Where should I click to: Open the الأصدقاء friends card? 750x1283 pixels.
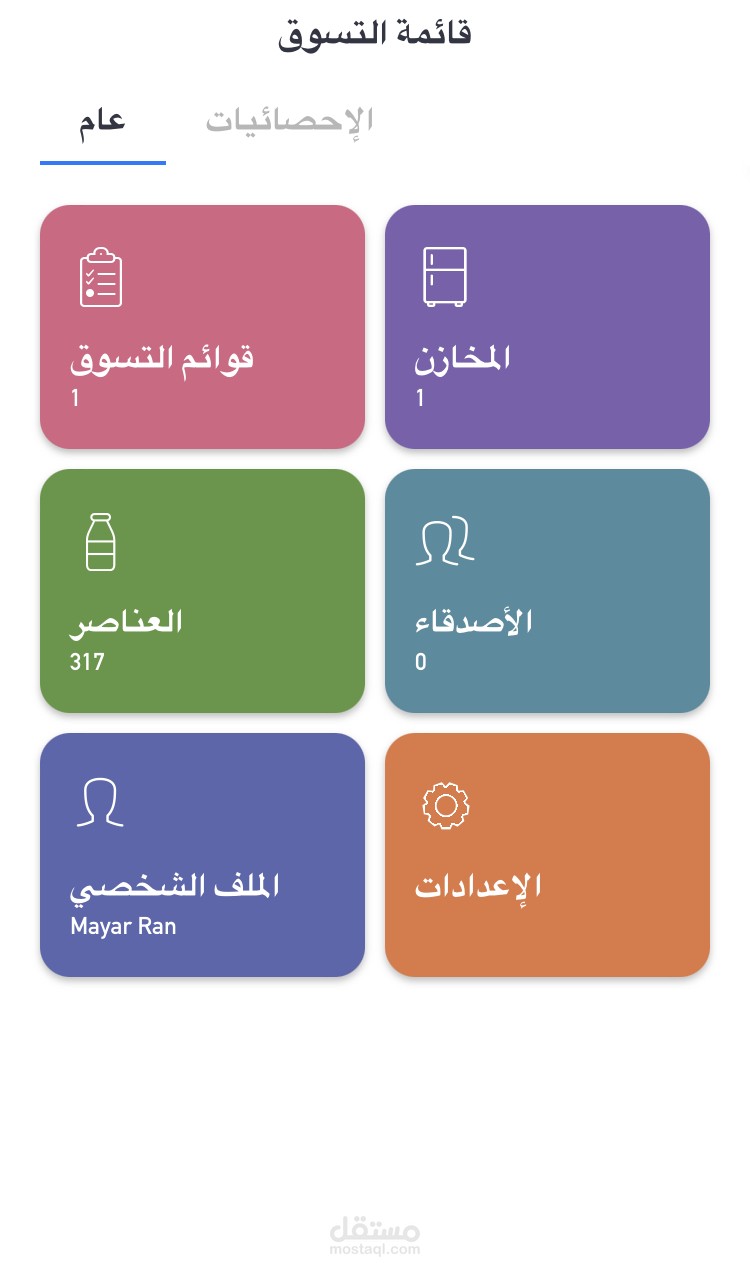point(547,591)
